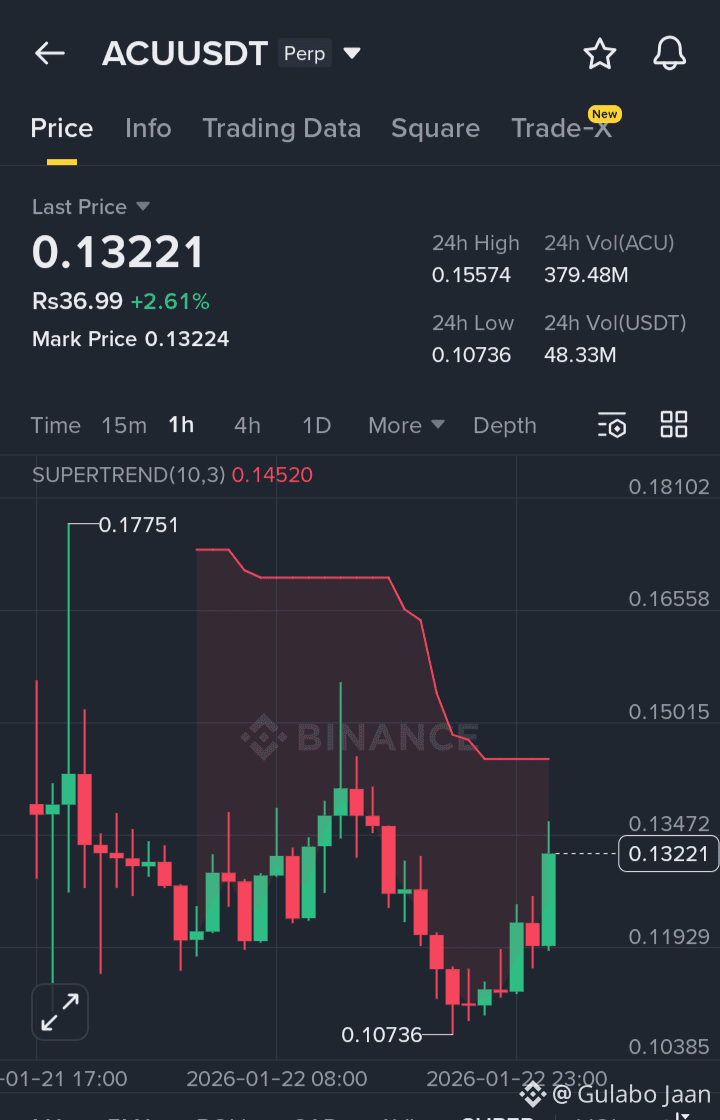Viewport: 720px width, 1120px height.
Task: Click the back arrow to exit chart
Action: point(49,54)
